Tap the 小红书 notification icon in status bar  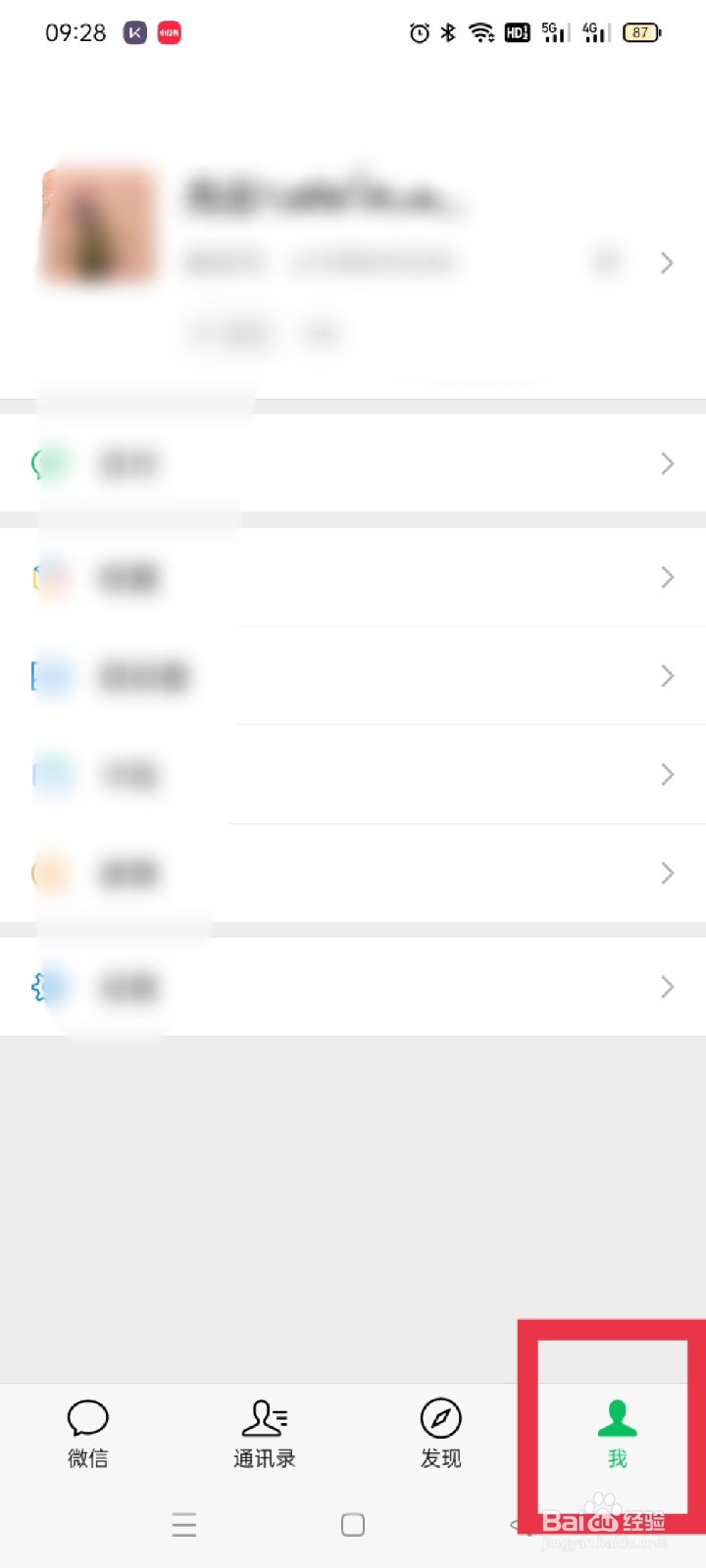[x=169, y=32]
